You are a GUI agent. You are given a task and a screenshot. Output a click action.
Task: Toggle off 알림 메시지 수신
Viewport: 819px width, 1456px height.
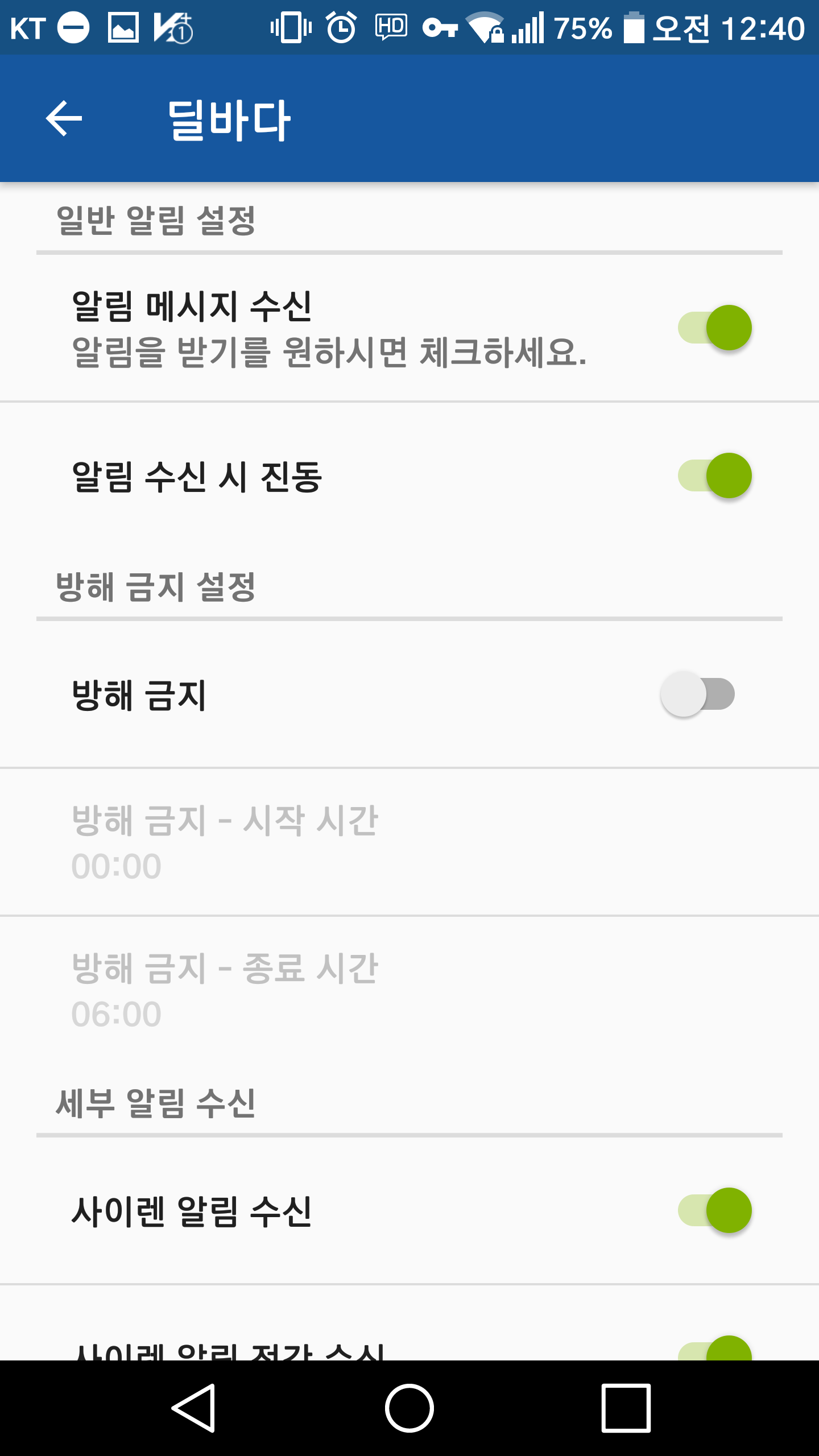click(x=714, y=328)
